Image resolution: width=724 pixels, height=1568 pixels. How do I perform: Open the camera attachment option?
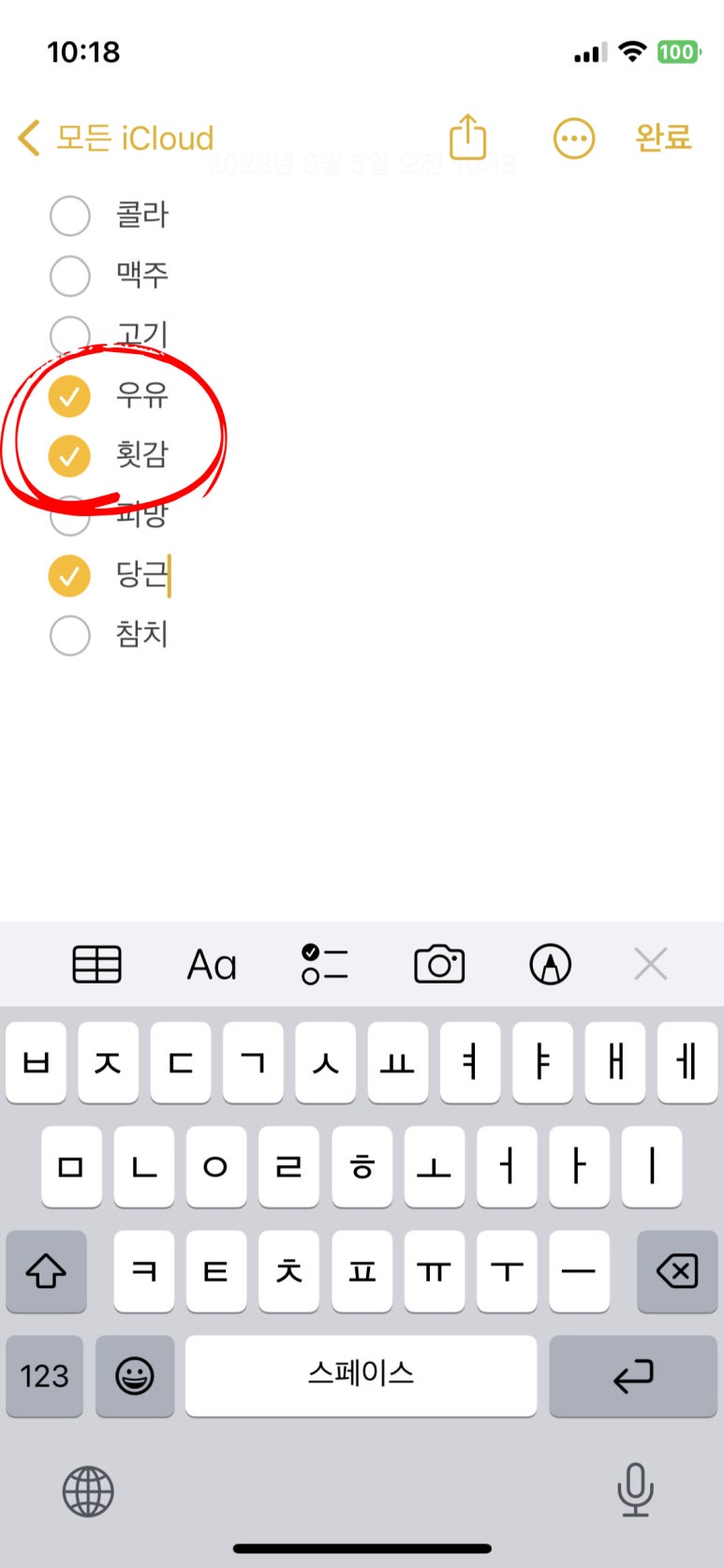point(439,964)
